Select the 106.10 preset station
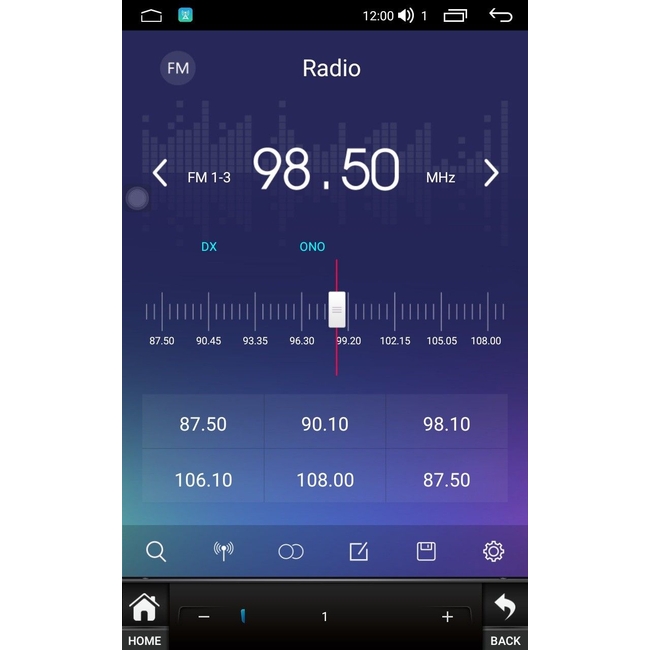This screenshot has width=650, height=650. [203, 480]
